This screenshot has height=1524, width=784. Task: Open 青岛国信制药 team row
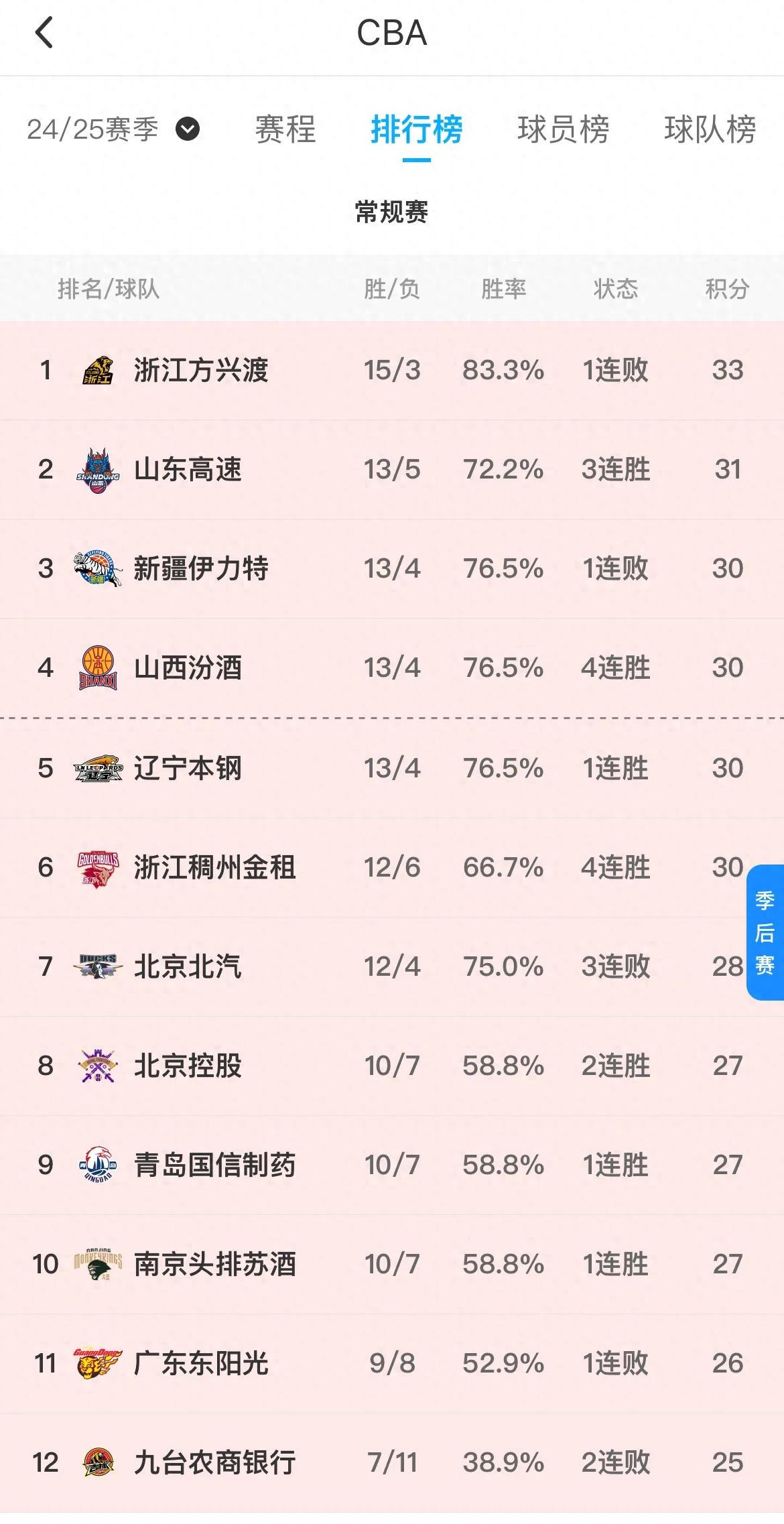point(214,1165)
